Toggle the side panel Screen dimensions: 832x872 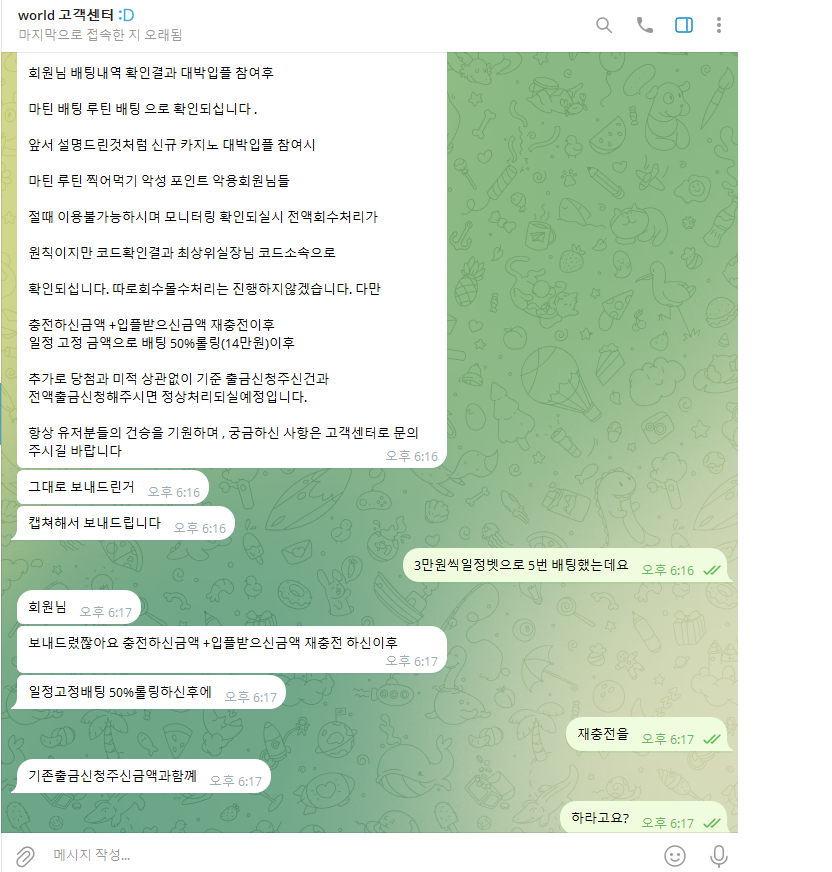(684, 25)
